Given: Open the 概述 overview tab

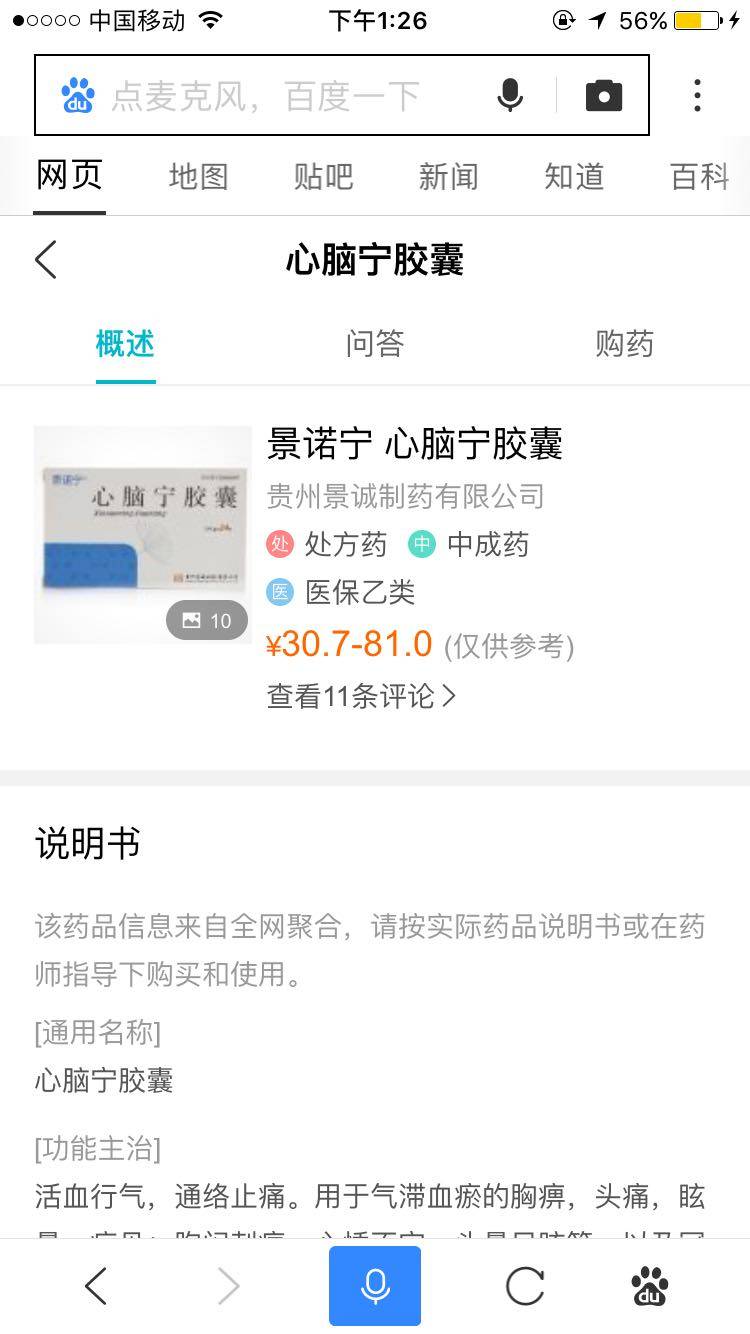Looking at the screenshot, I should (125, 344).
